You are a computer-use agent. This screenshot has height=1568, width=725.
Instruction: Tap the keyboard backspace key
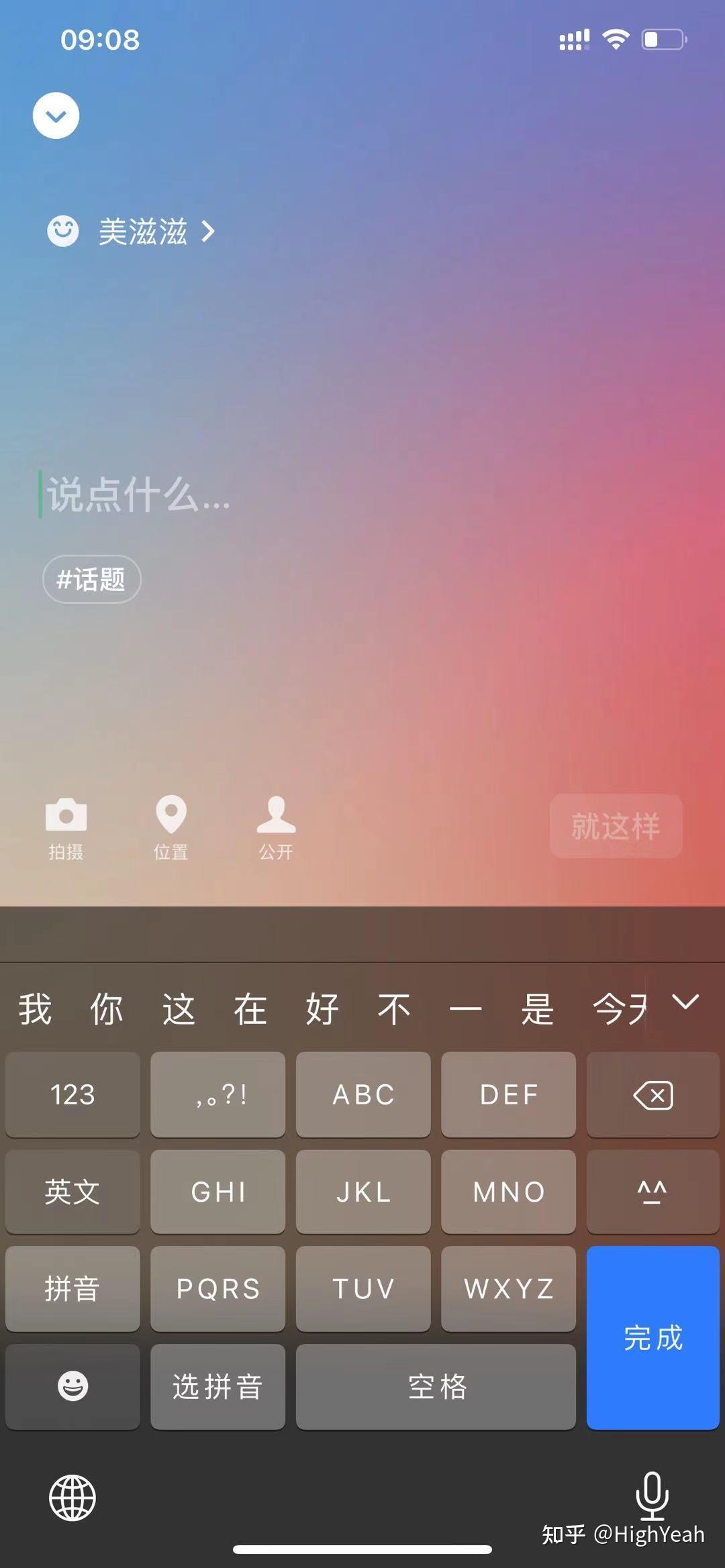(x=652, y=1095)
